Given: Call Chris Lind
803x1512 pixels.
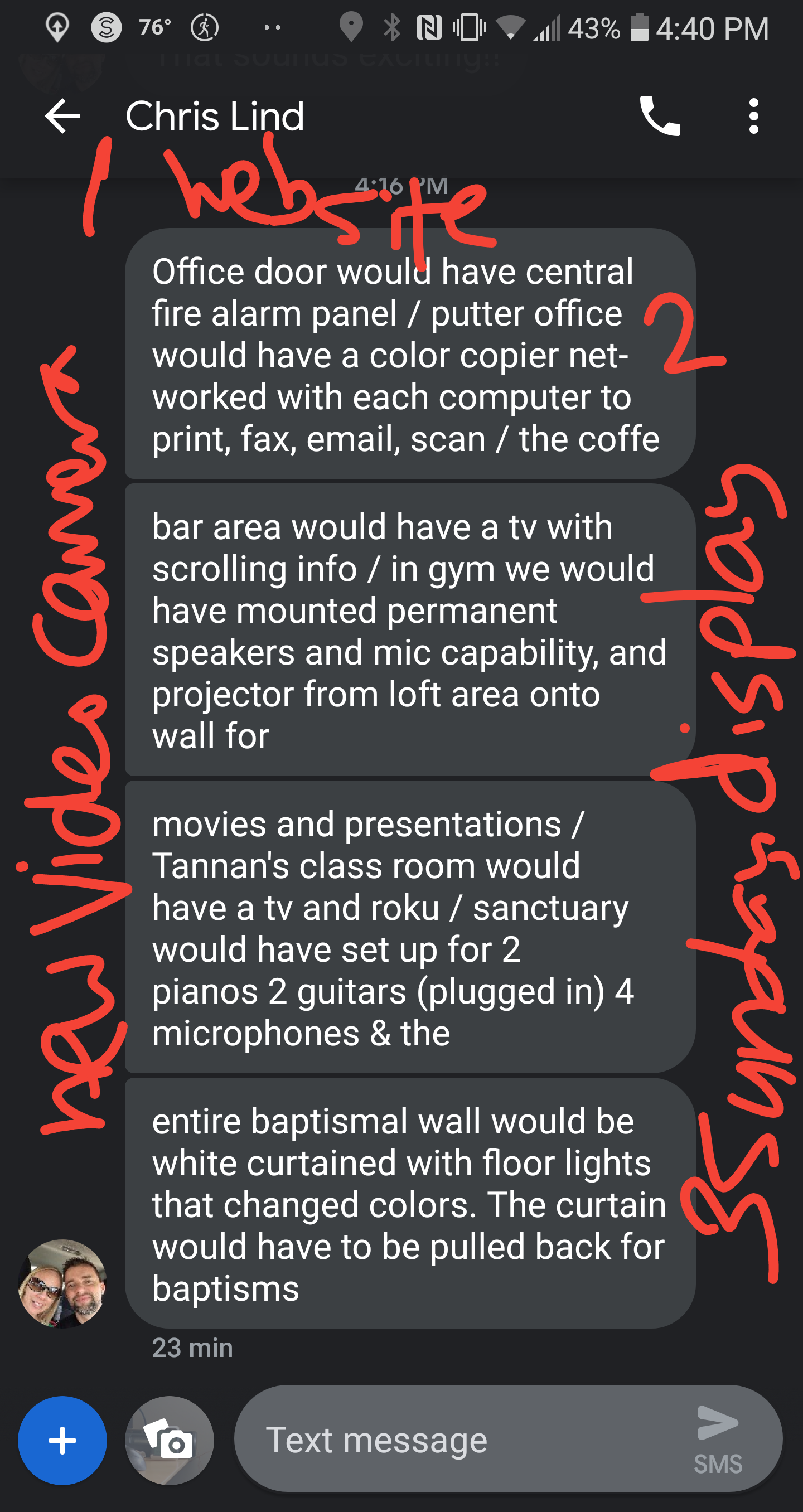Looking at the screenshot, I should tap(660, 116).
